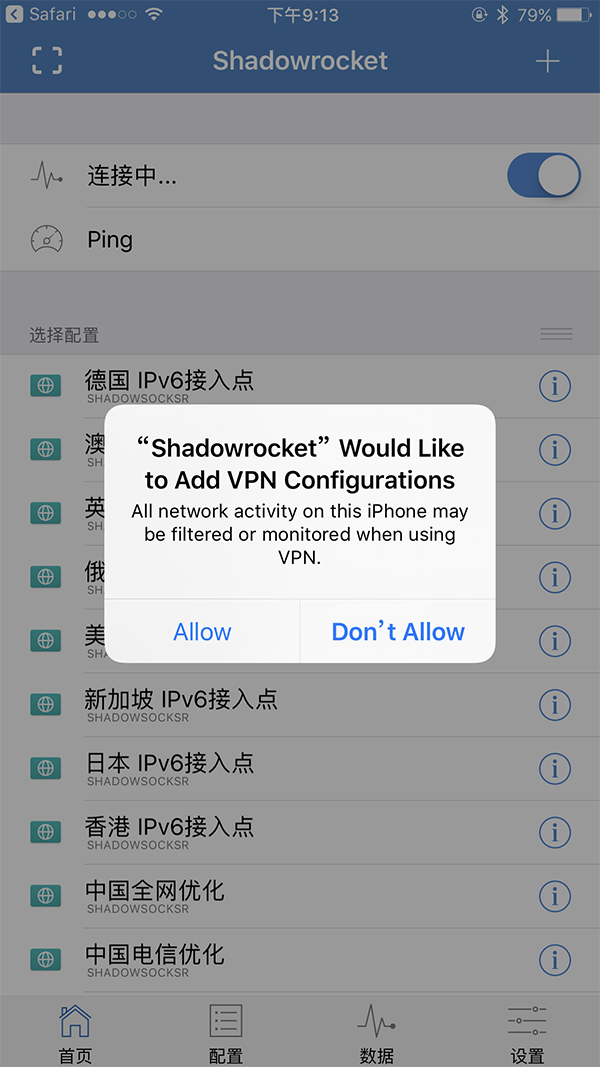Open info for 德国 IPv6接入点
This screenshot has height=1067, width=600.
pos(554,387)
